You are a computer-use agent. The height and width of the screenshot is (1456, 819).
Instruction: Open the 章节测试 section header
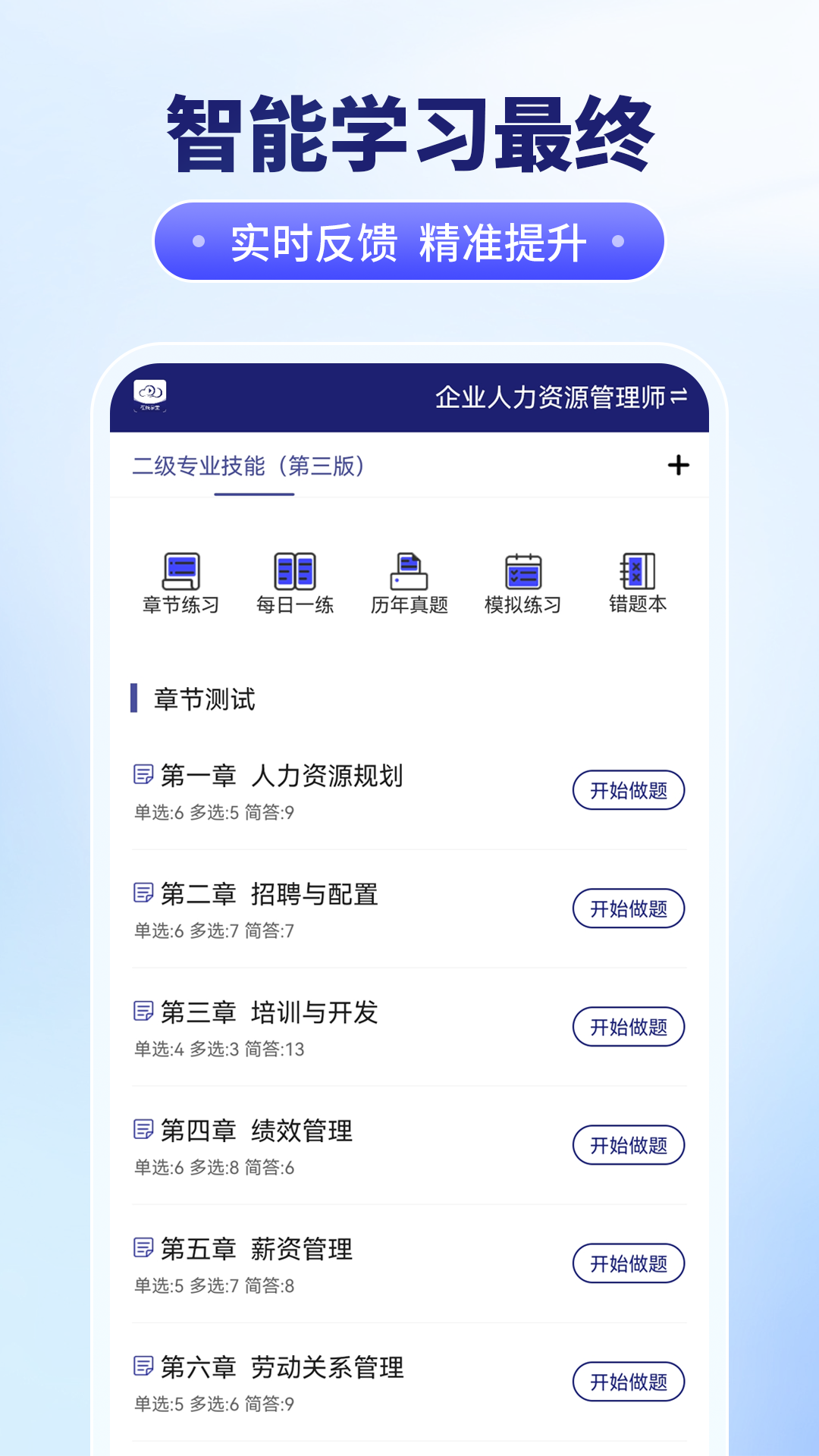[x=203, y=698]
